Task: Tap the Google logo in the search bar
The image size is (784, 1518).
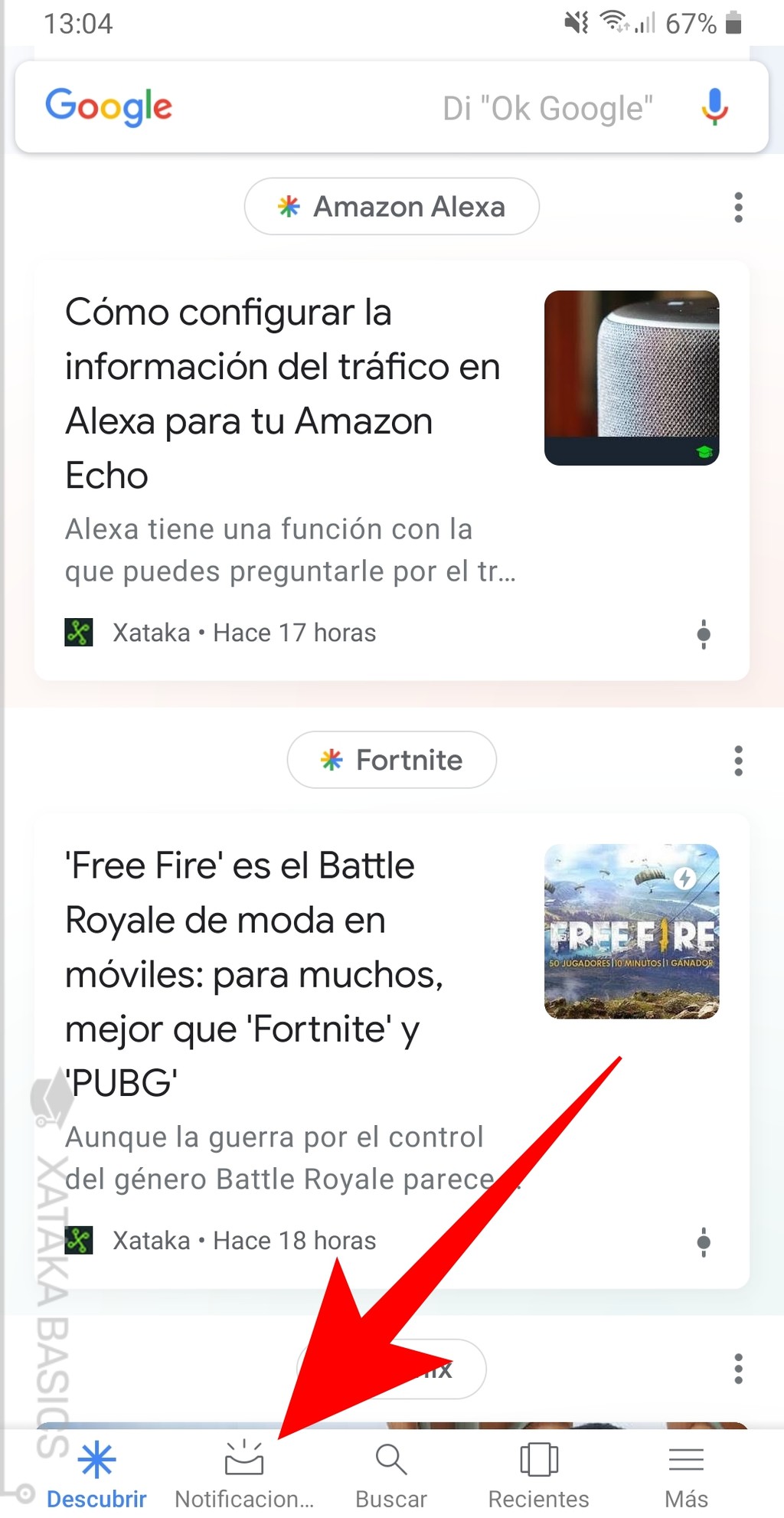Action: pos(109,106)
